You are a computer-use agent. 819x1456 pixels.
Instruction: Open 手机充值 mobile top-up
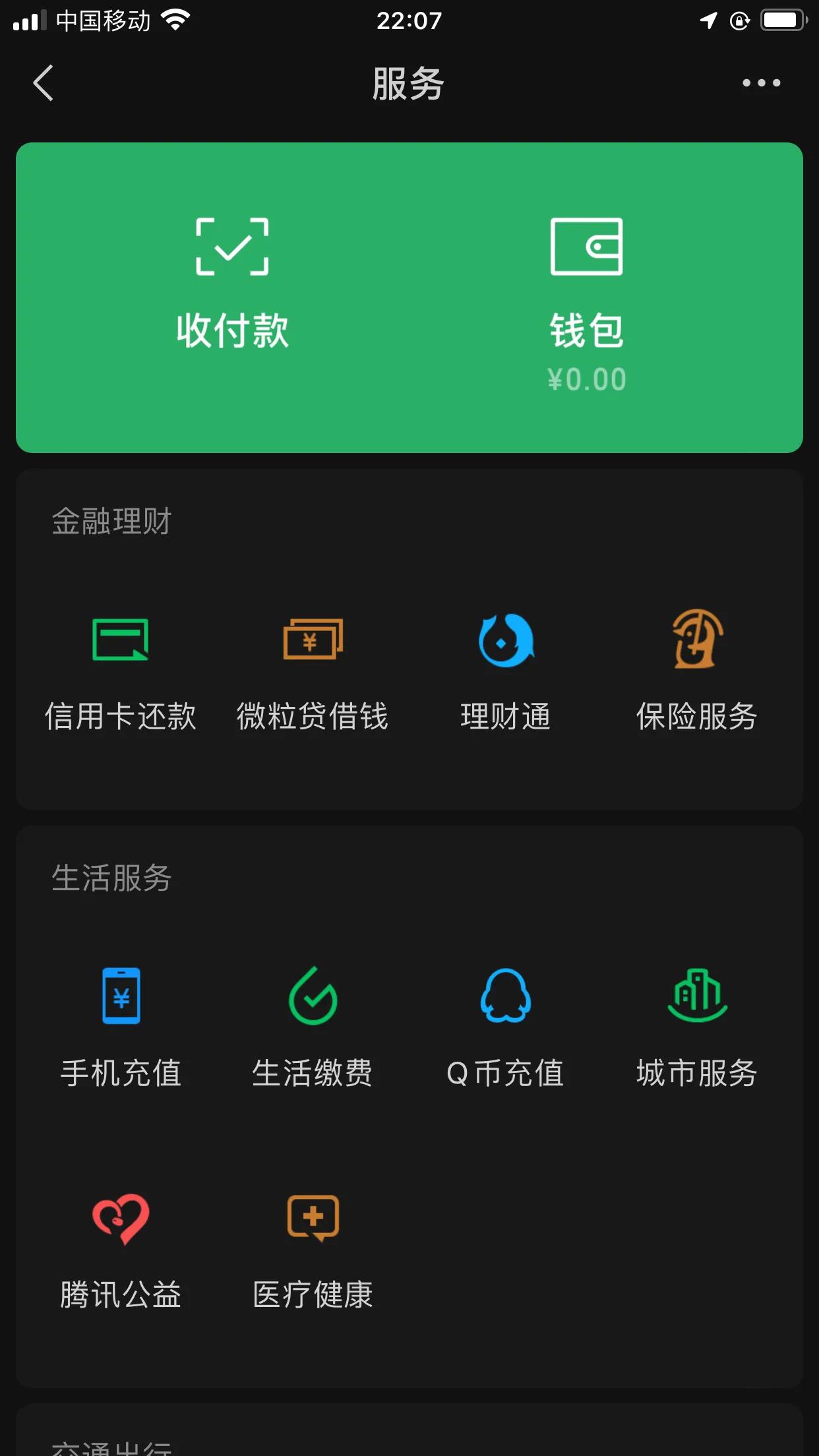tap(121, 1027)
